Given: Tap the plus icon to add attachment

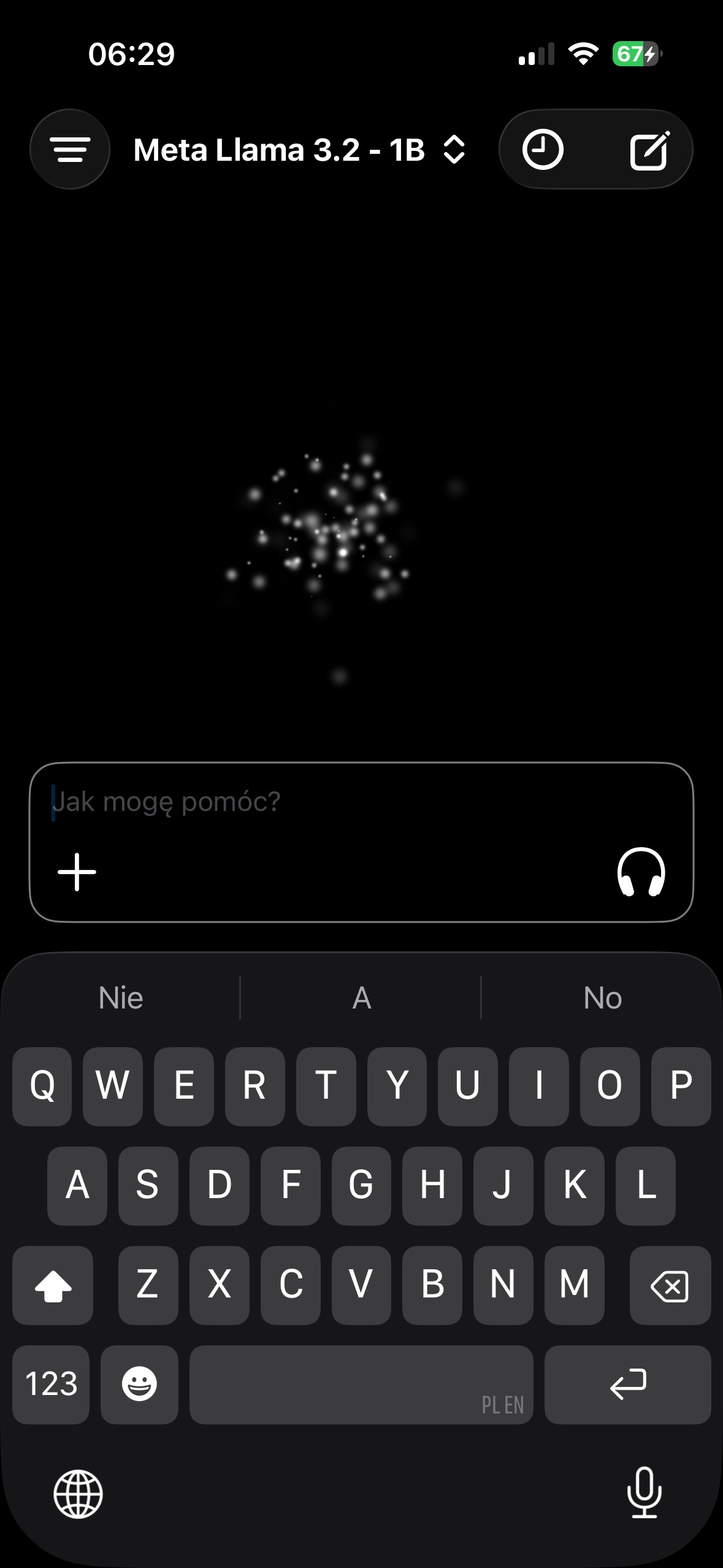Looking at the screenshot, I should coord(77,872).
